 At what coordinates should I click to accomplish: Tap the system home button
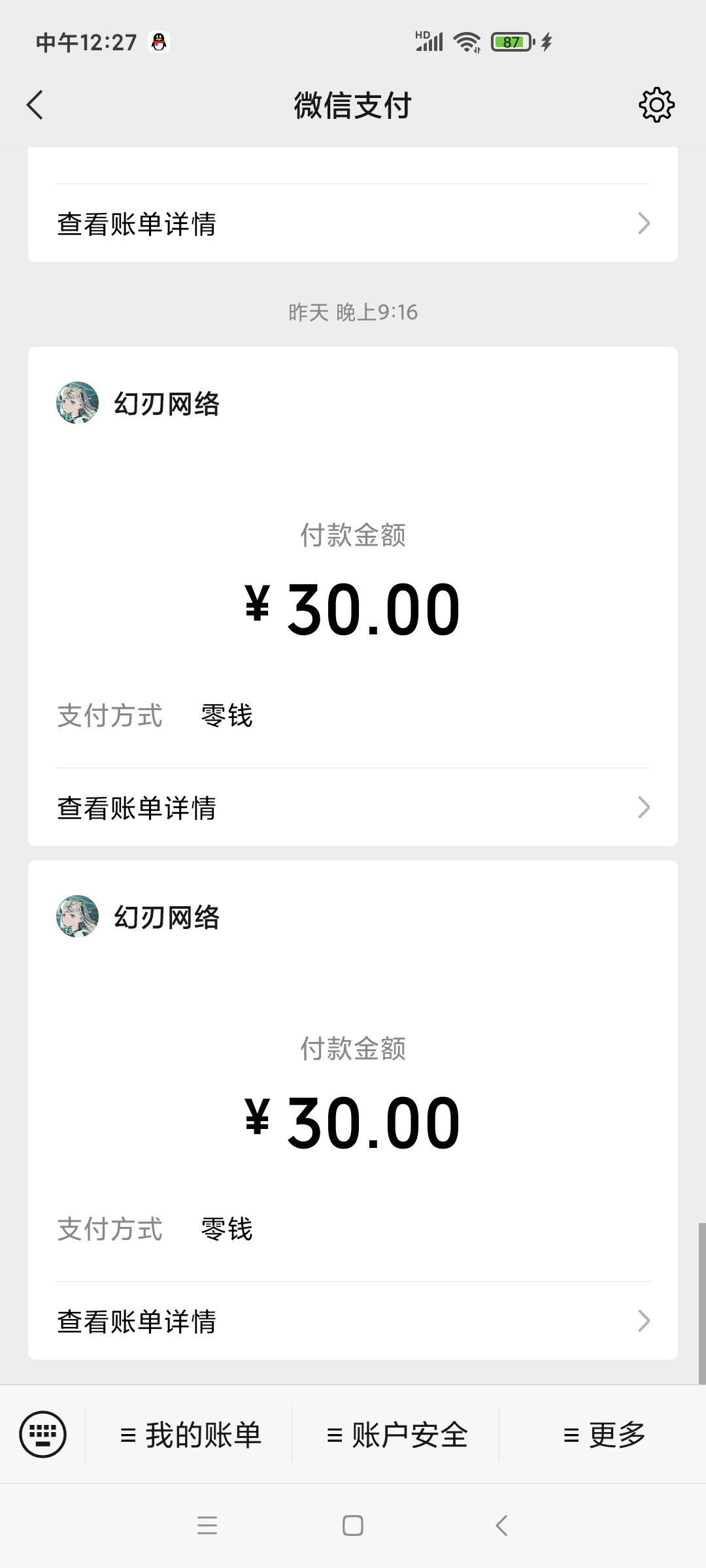pos(353,1526)
